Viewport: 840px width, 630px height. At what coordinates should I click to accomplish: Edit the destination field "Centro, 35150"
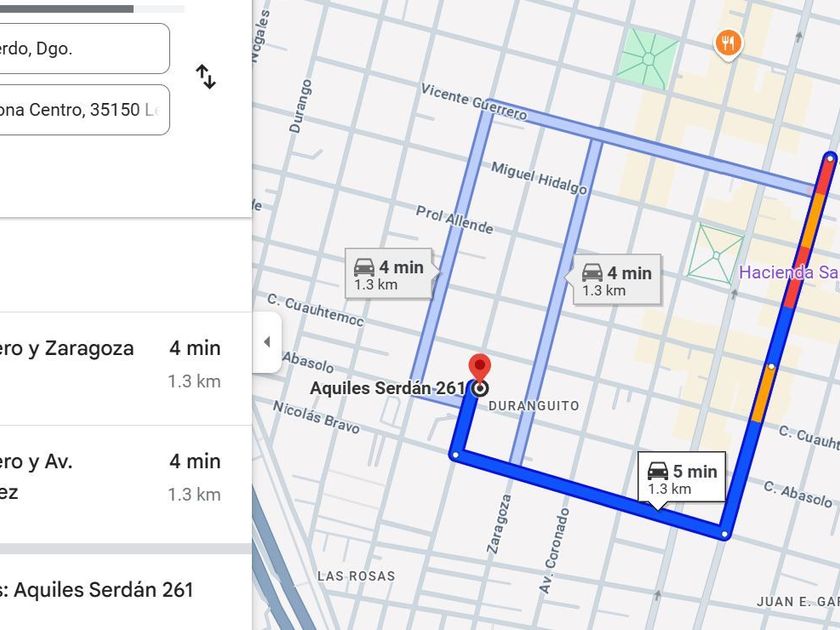85,110
